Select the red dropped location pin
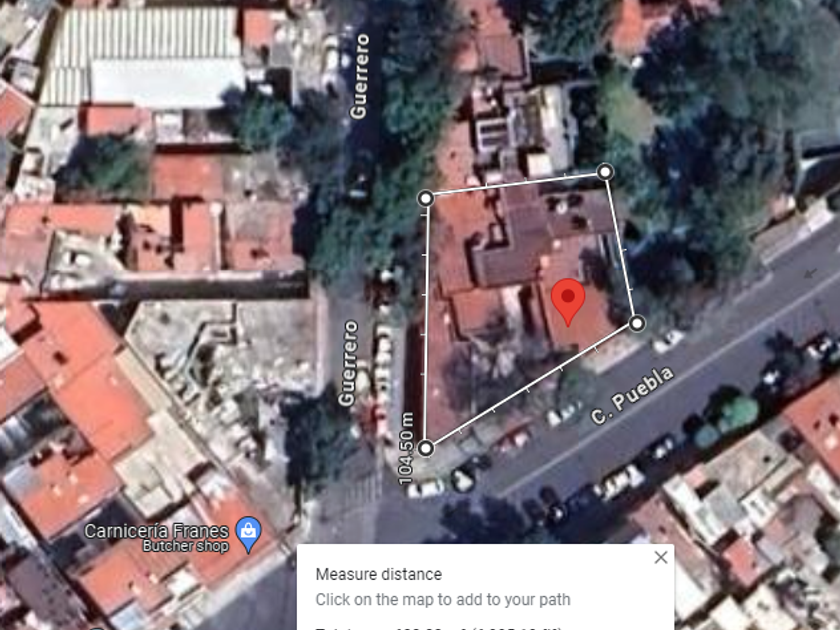840x630 pixels. tap(569, 299)
